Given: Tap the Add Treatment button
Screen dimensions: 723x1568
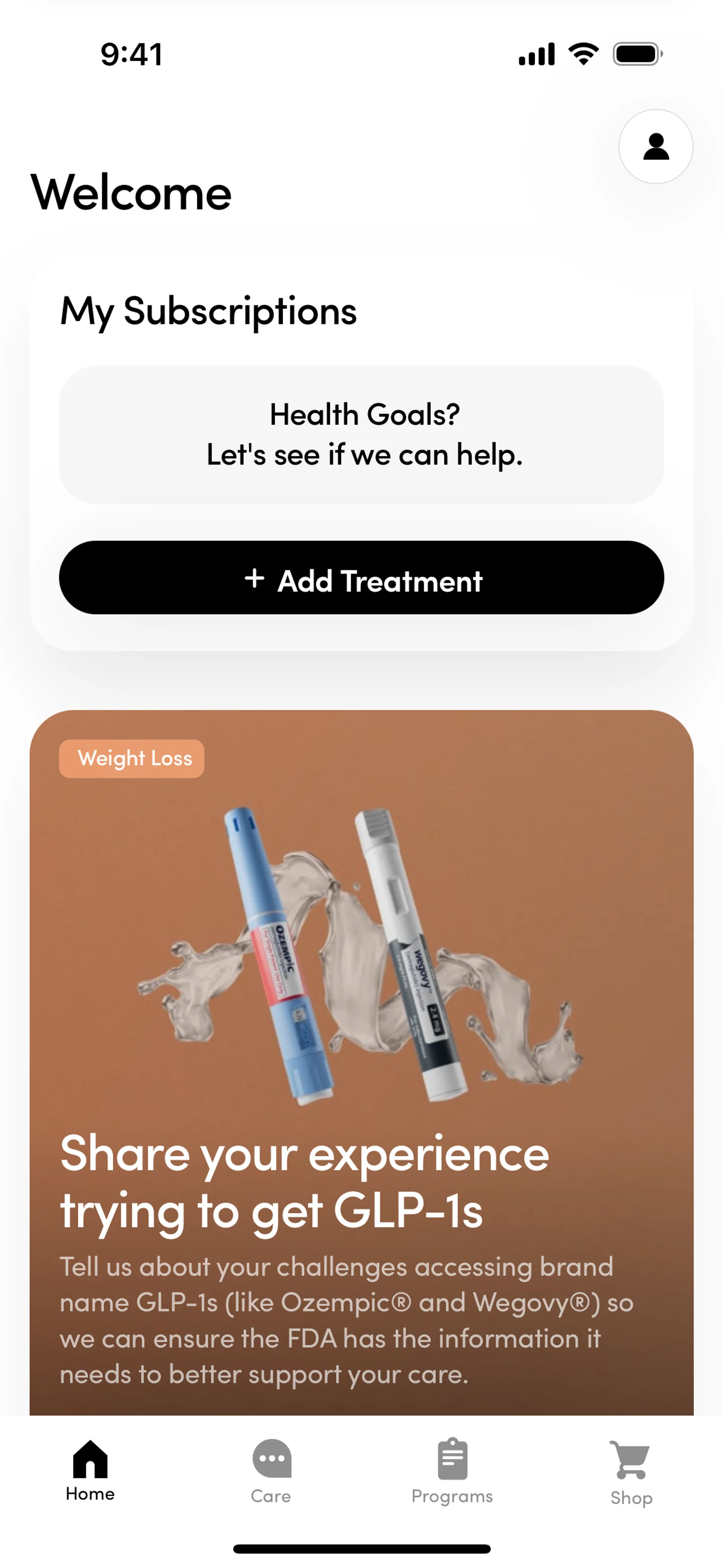Looking at the screenshot, I should (x=361, y=578).
